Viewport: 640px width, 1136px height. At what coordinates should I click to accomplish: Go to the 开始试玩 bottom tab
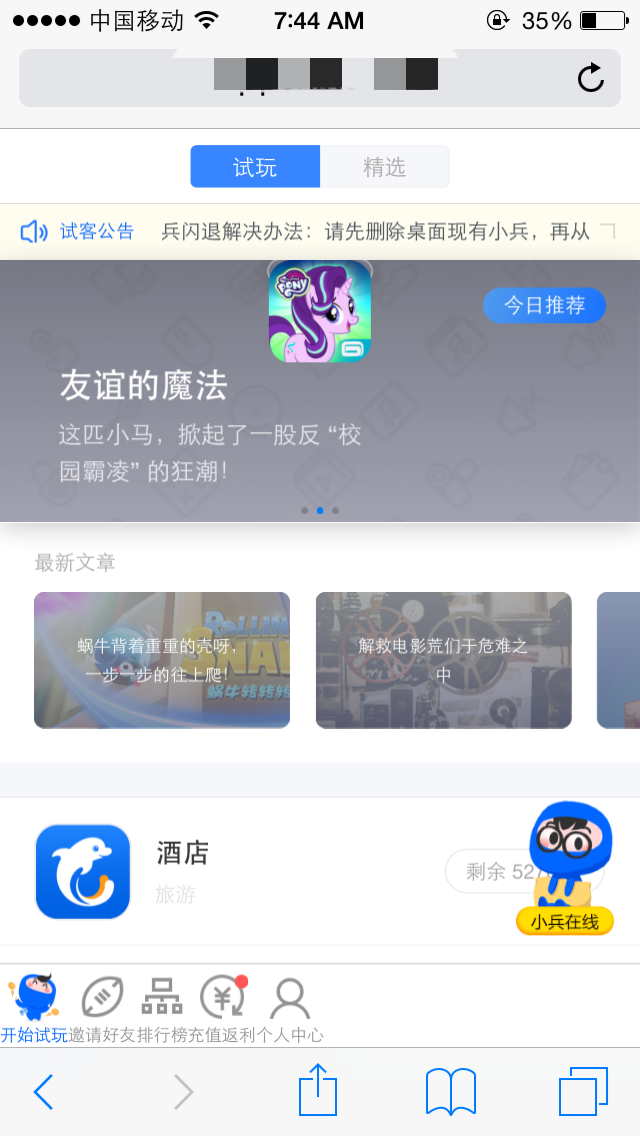[x=33, y=1008]
